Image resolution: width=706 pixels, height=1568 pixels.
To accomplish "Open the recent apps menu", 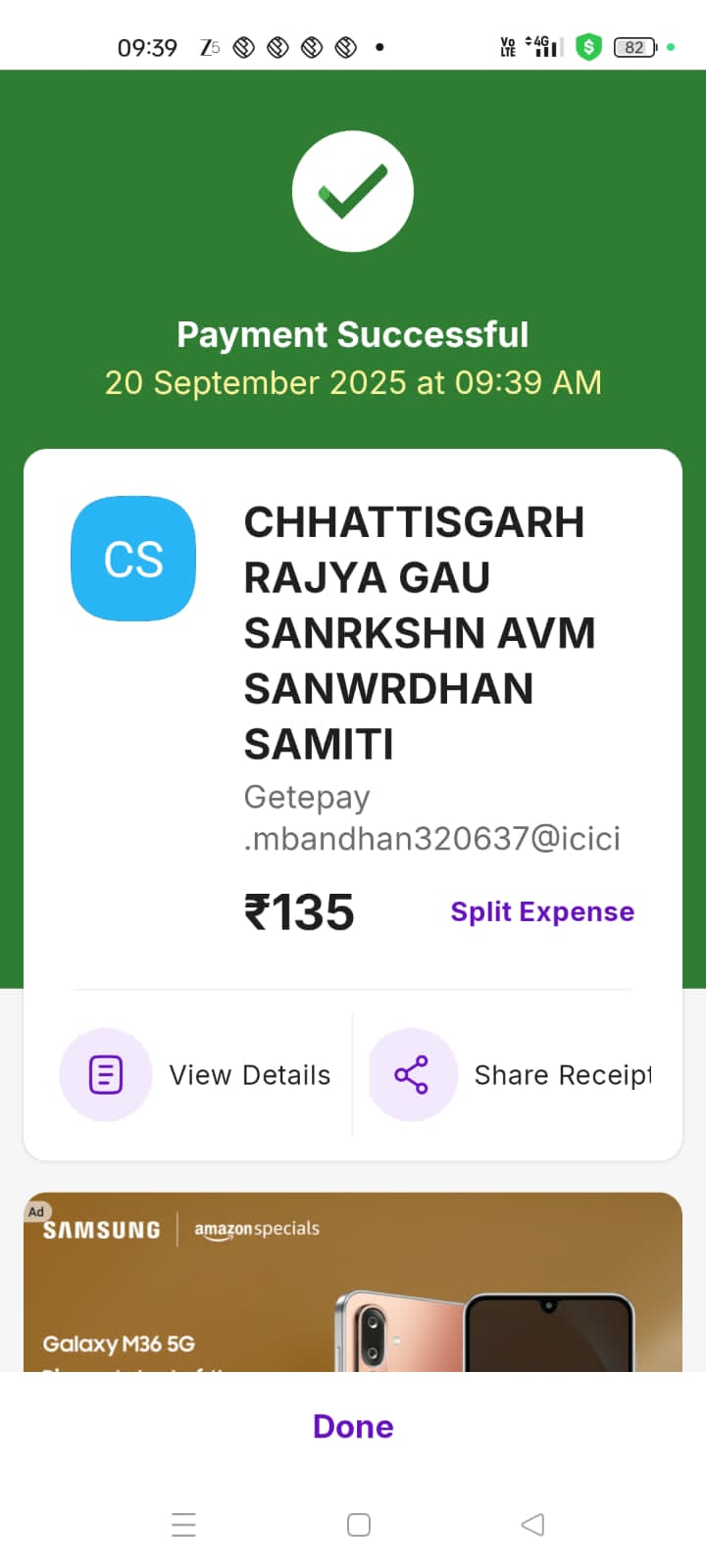I will coord(183,1525).
